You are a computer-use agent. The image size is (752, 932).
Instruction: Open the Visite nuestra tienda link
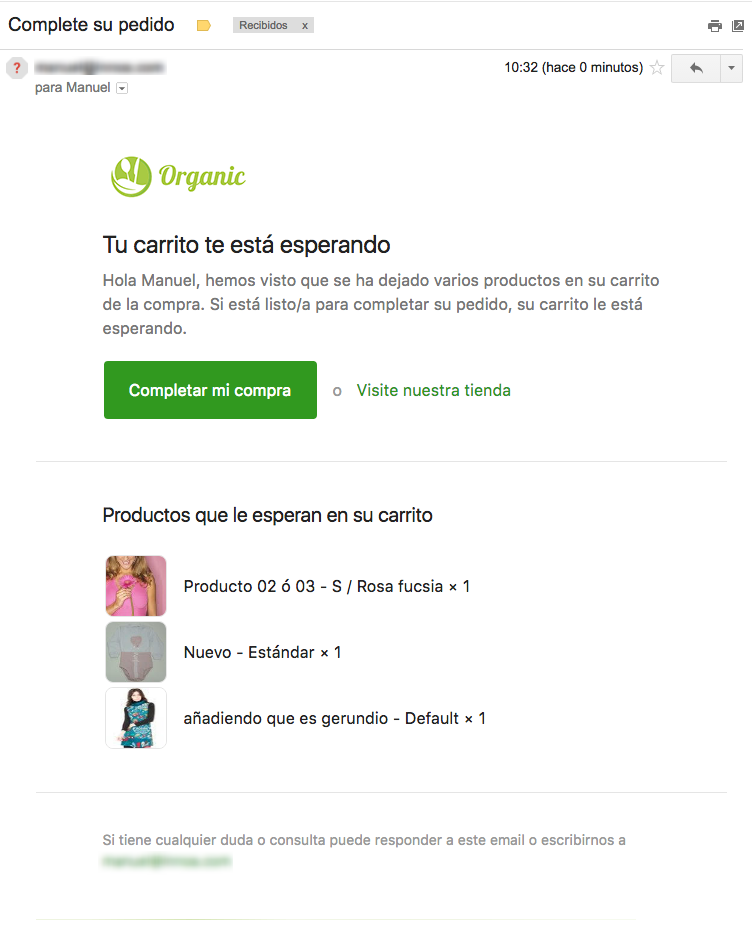point(433,390)
